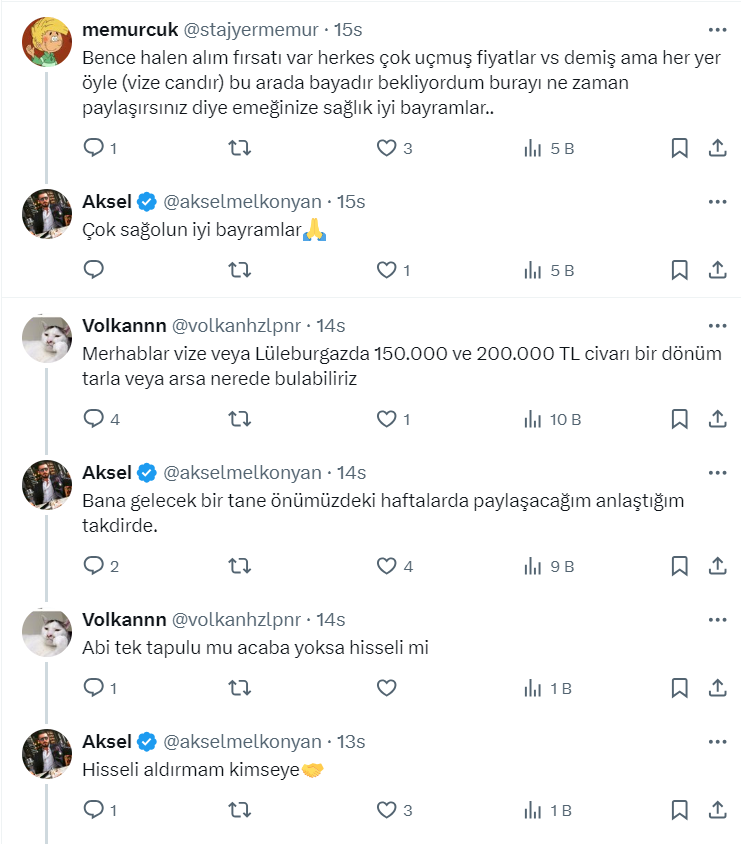Image resolution: width=741 pixels, height=844 pixels.
Task: Reply to Aksel's "Hisseli aldırmam kimseye" tweet
Action: point(93,809)
